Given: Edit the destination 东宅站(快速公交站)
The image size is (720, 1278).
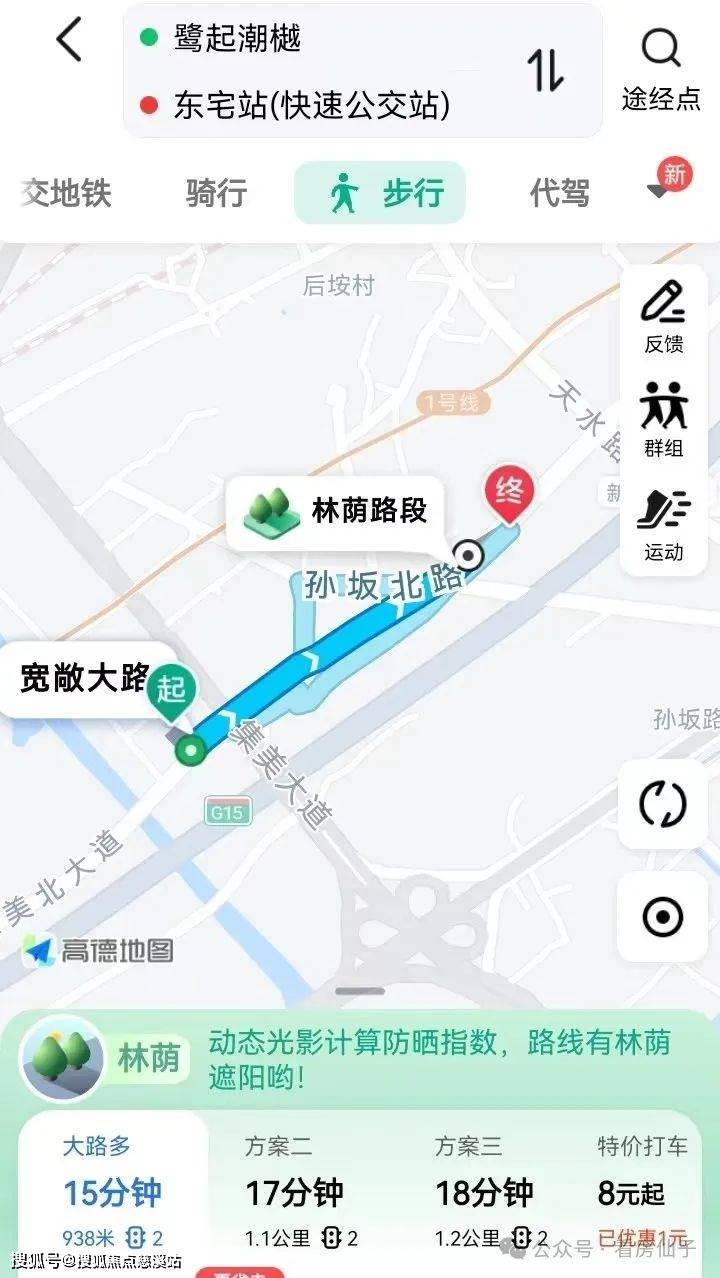Looking at the screenshot, I should (x=311, y=104).
